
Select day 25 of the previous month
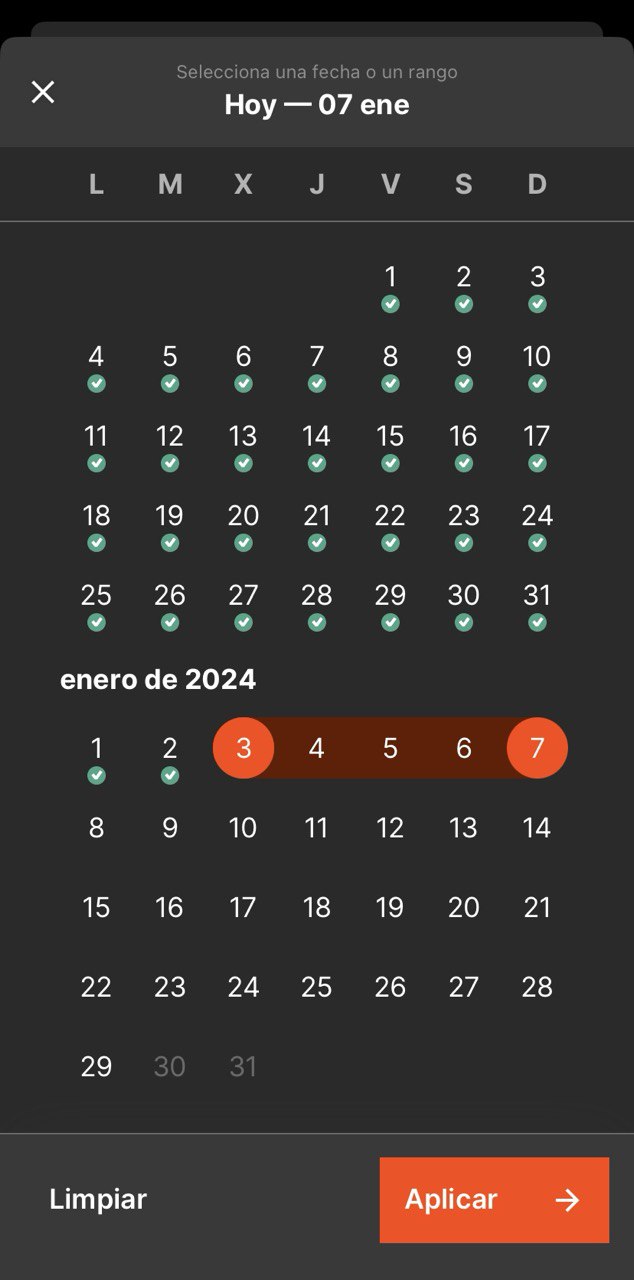click(96, 605)
